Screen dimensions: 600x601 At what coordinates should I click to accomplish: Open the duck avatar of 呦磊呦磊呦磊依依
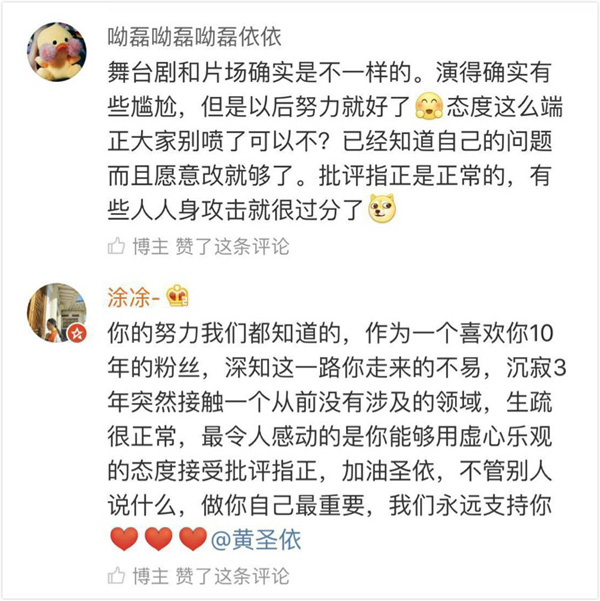click(56, 53)
